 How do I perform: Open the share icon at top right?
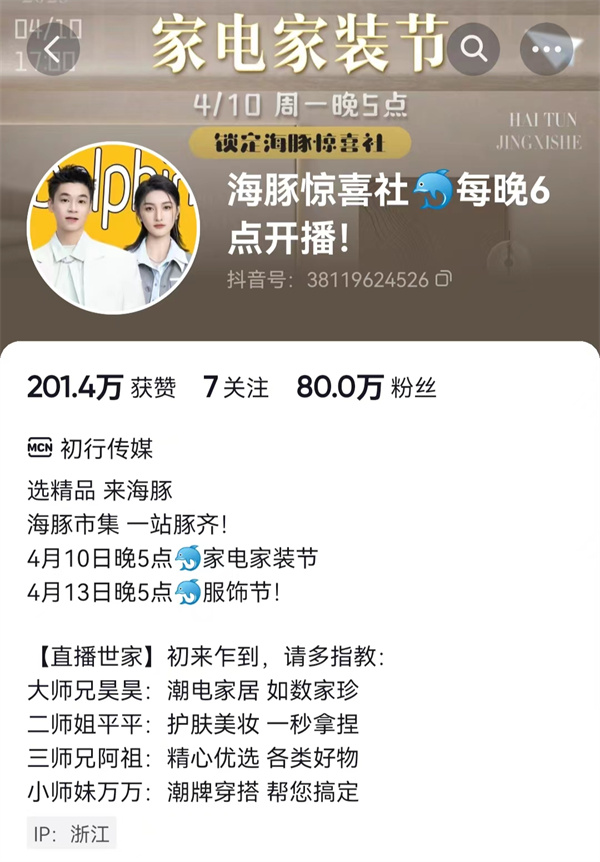click(549, 46)
